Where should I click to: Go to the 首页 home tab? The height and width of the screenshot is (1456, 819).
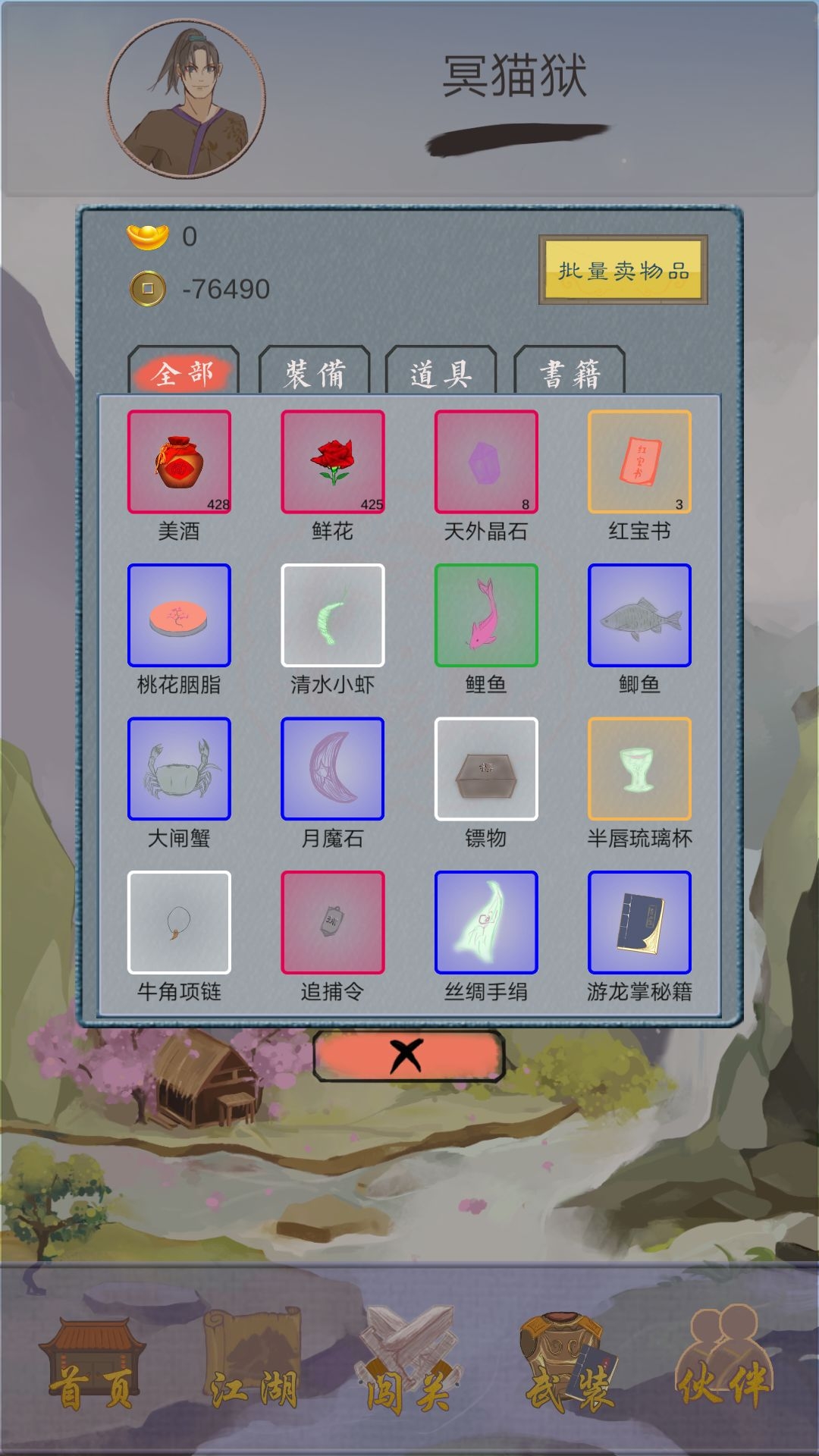pyautogui.click(x=93, y=1365)
